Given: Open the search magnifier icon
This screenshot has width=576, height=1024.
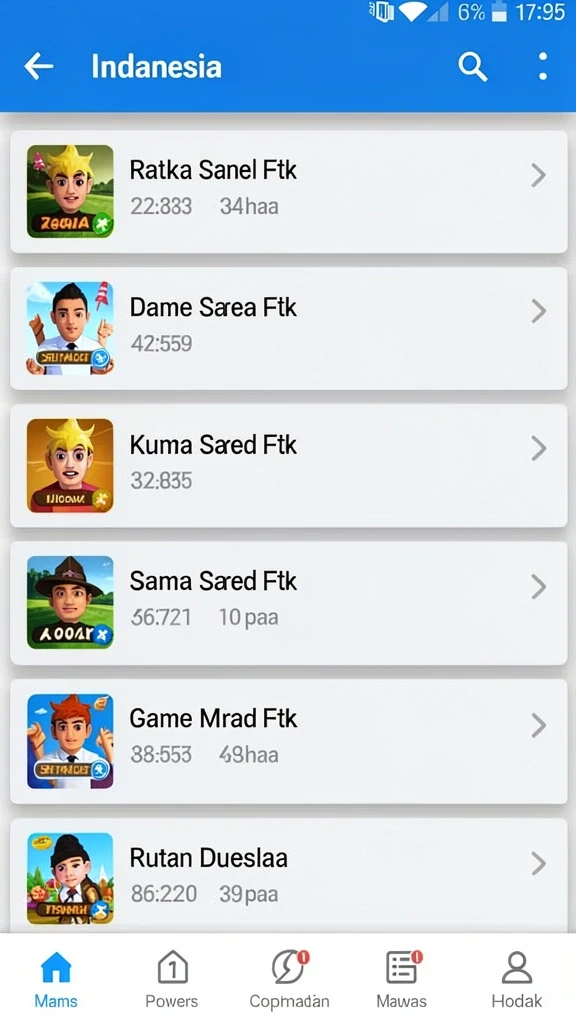Looking at the screenshot, I should (472, 67).
